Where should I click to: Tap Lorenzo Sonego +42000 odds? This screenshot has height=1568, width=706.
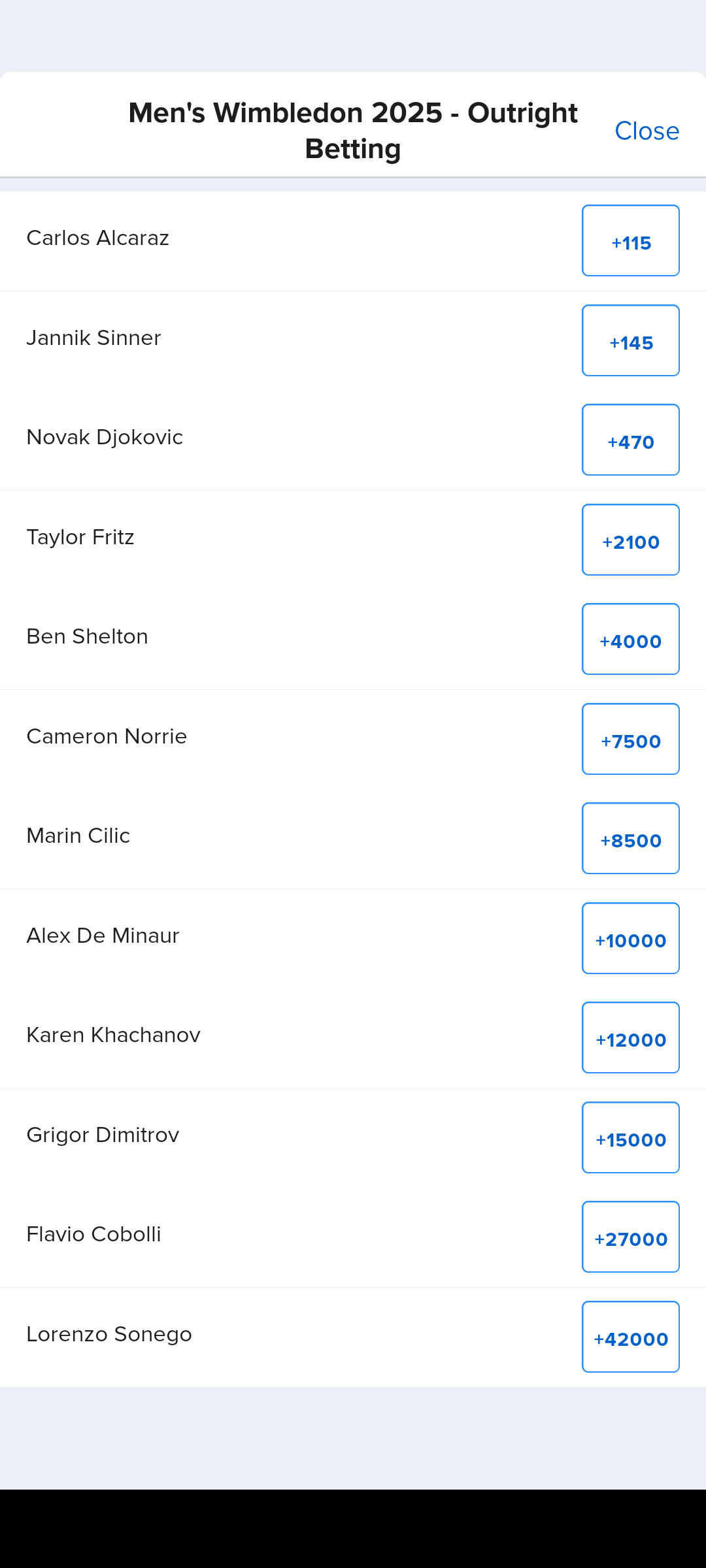pos(631,1337)
